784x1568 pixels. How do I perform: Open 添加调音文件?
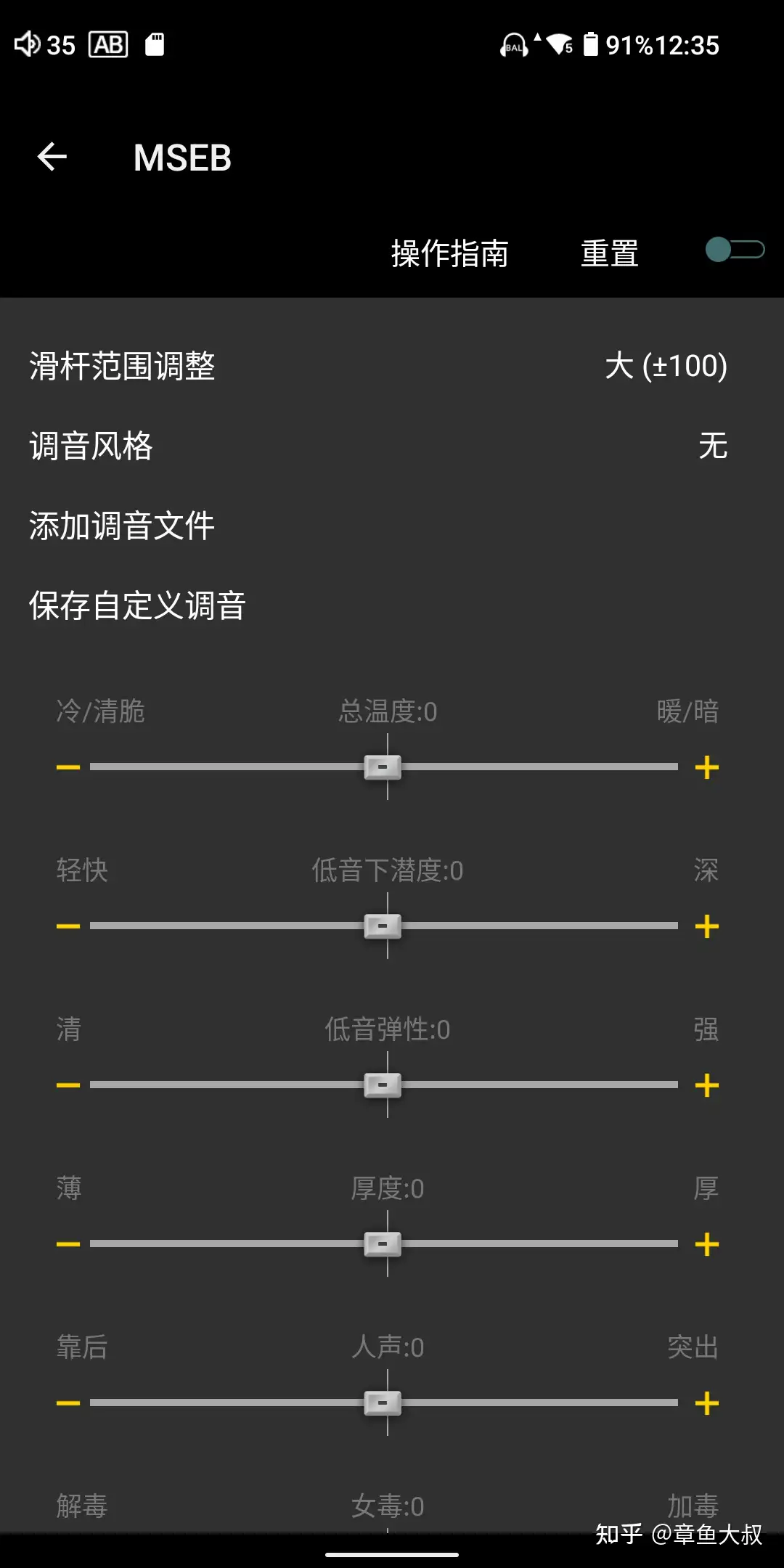392,526
